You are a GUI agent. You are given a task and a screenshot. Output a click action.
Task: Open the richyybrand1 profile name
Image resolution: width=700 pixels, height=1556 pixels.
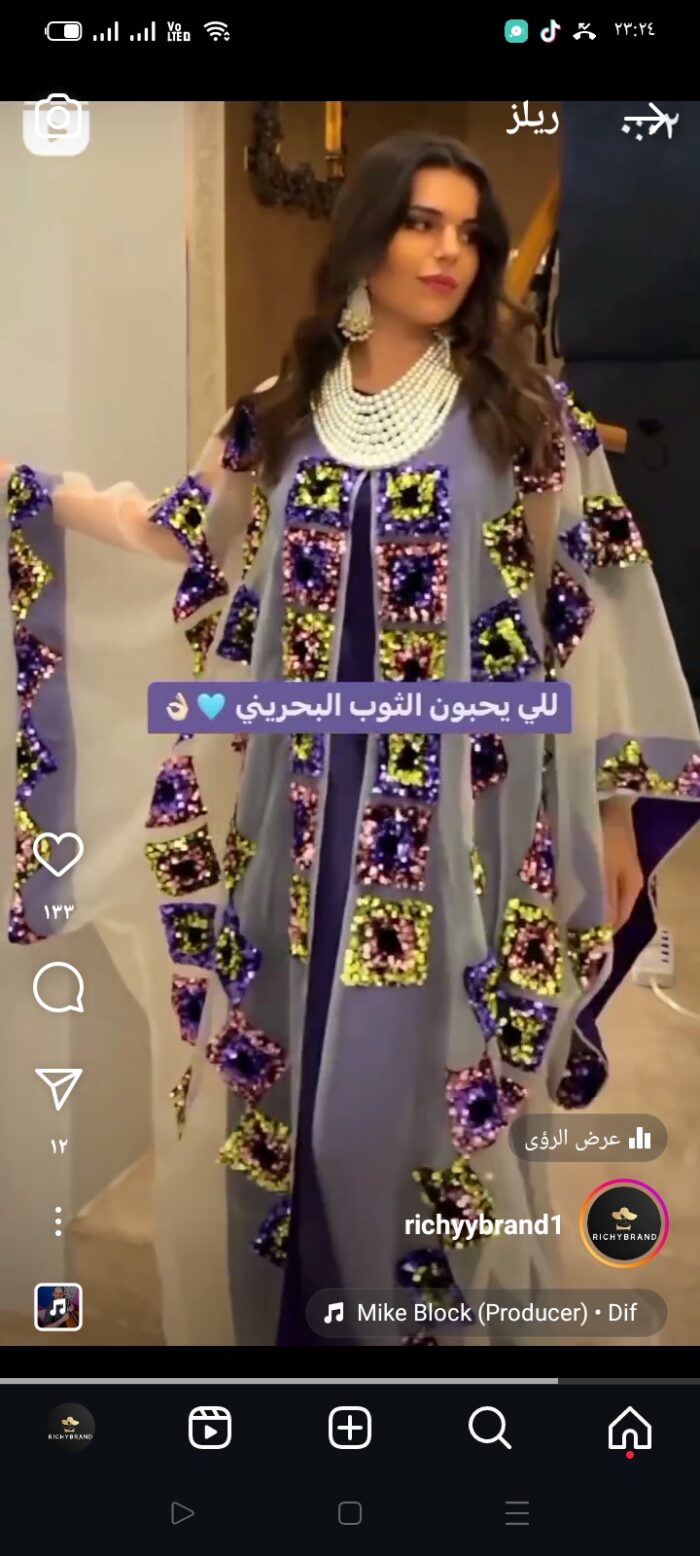tap(483, 1225)
